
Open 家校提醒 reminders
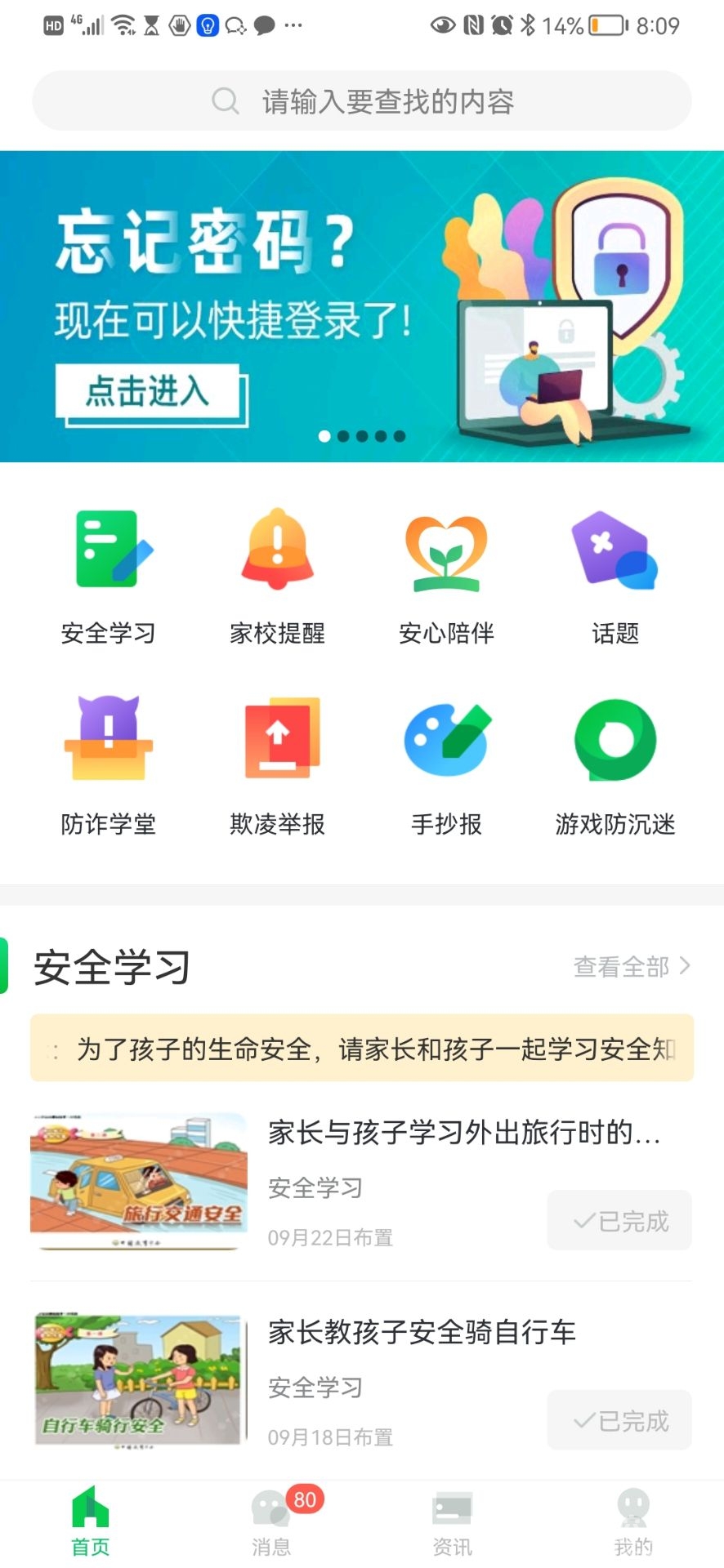point(277,576)
